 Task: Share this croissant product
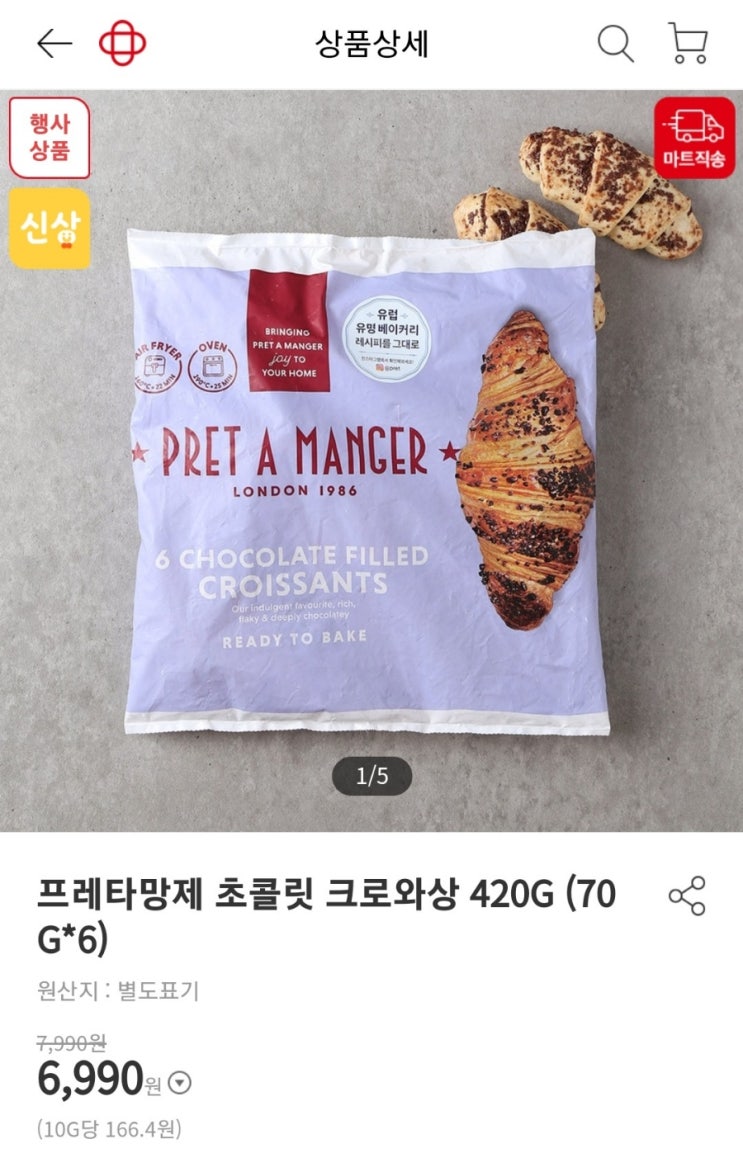[686, 895]
